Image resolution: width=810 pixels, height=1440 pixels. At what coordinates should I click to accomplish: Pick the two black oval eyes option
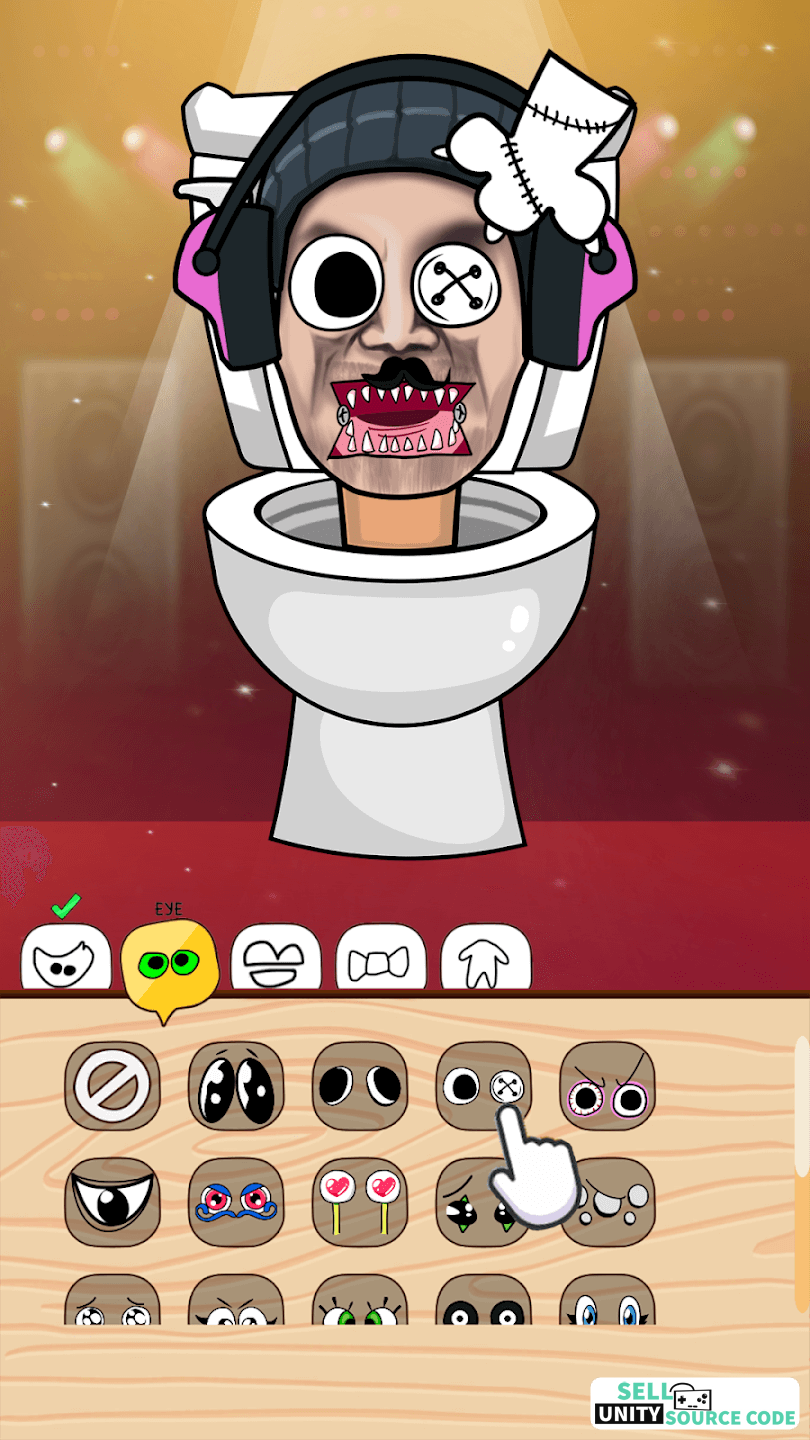[360, 1086]
